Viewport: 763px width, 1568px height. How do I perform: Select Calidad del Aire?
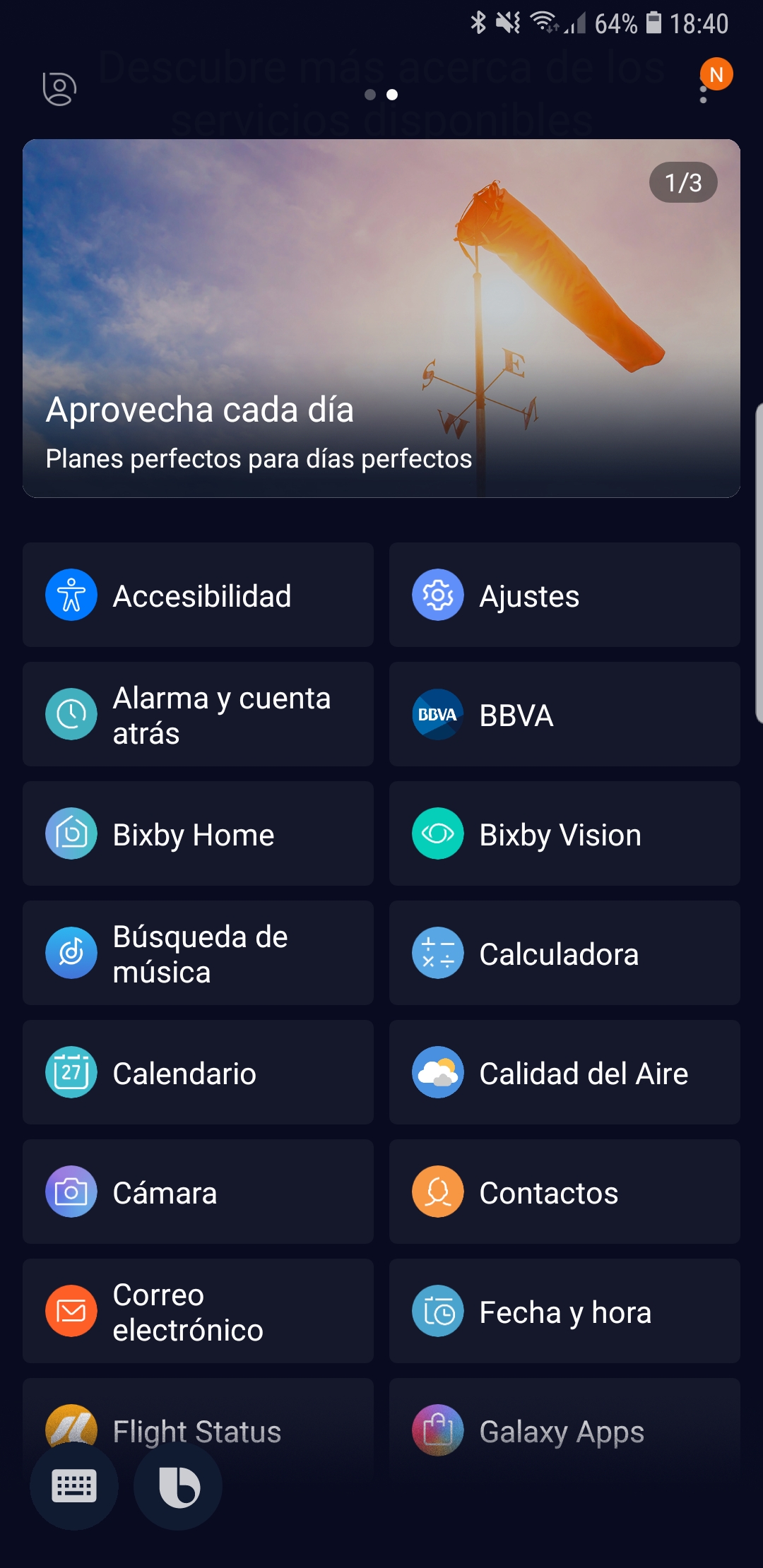[x=564, y=1072]
